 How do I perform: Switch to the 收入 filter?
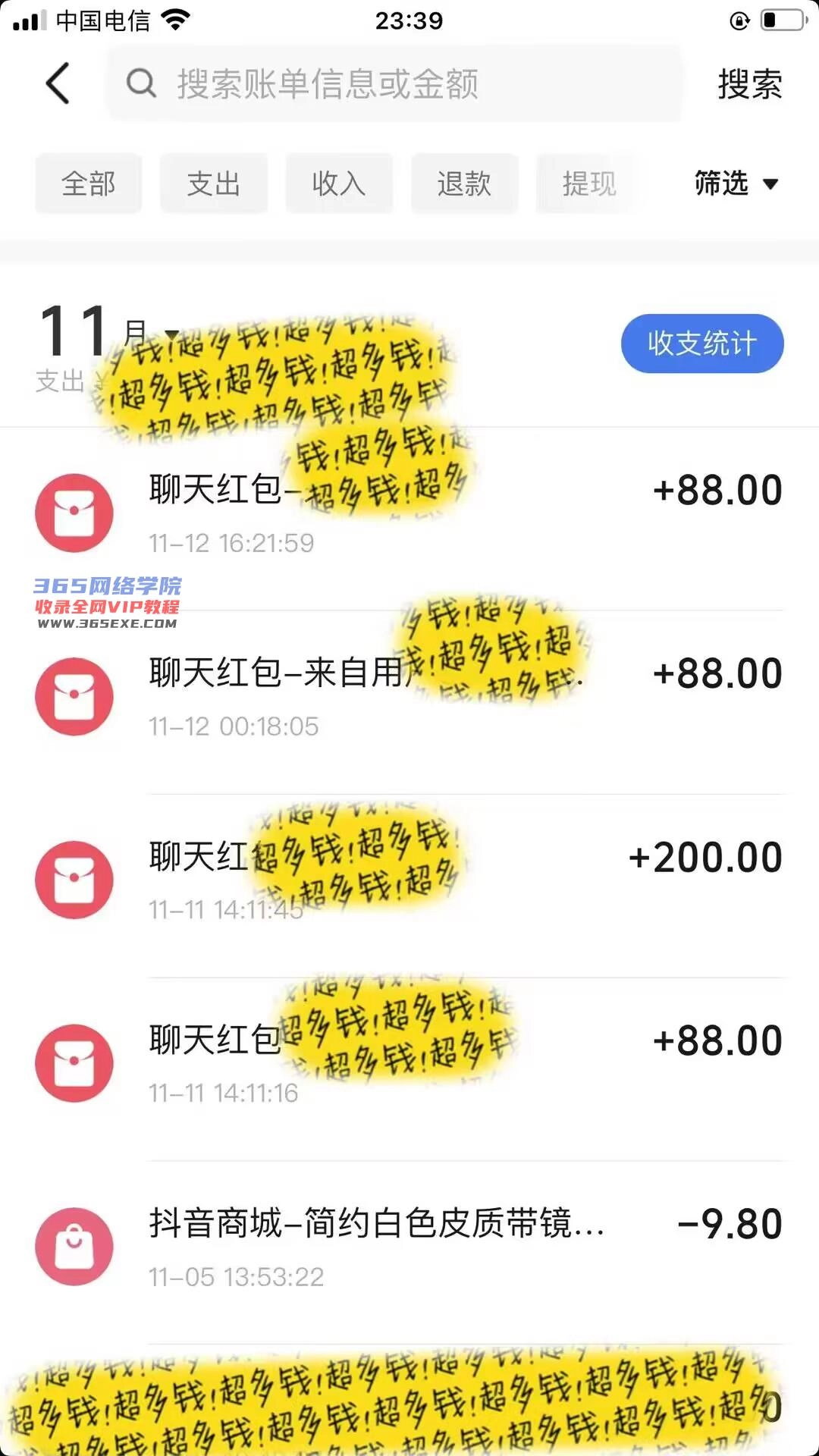(x=339, y=184)
